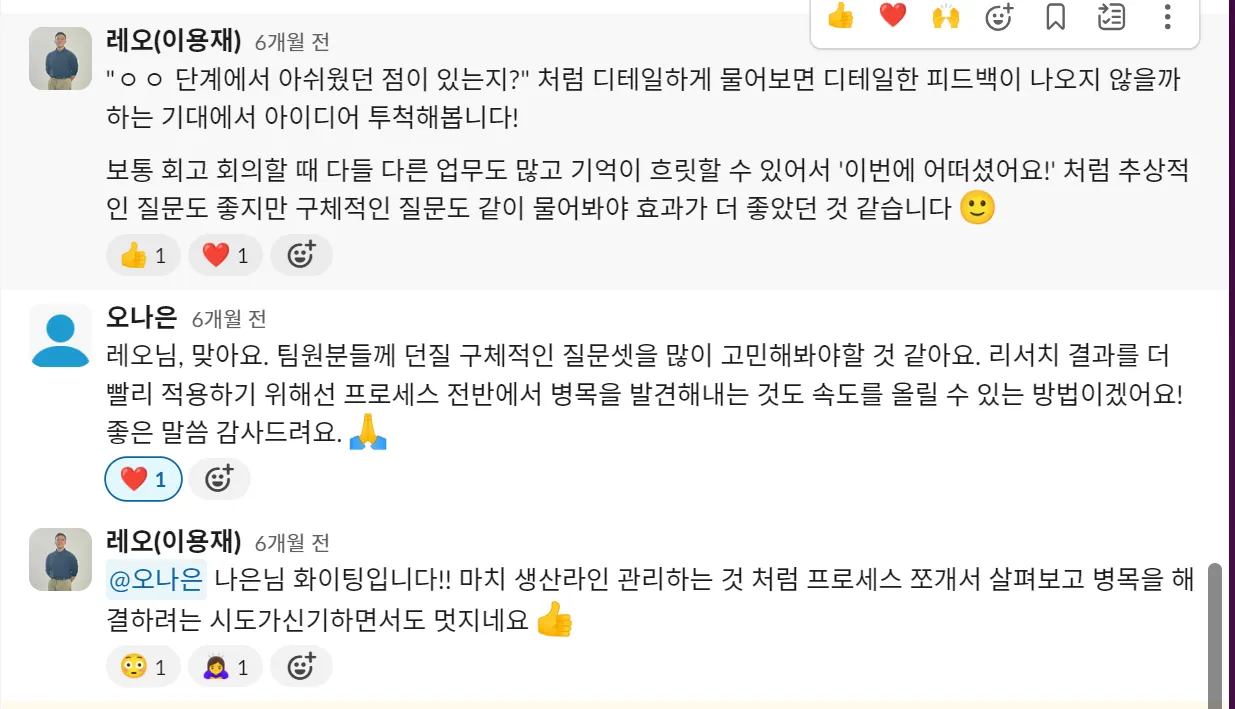The image size is (1235, 709).
Task: Open more actions overflow menu
Action: [x=1167, y=16]
